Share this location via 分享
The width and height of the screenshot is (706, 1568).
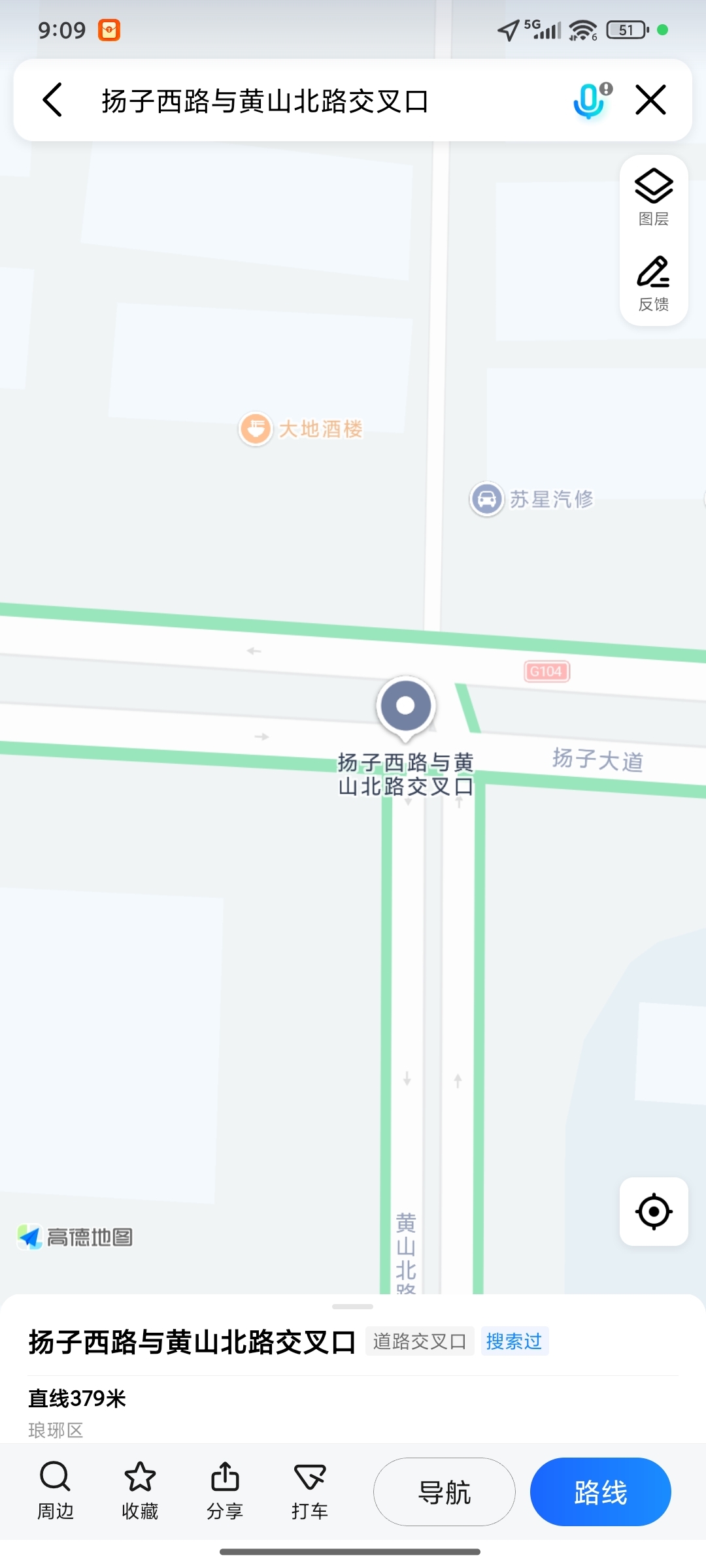click(225, 1491)
